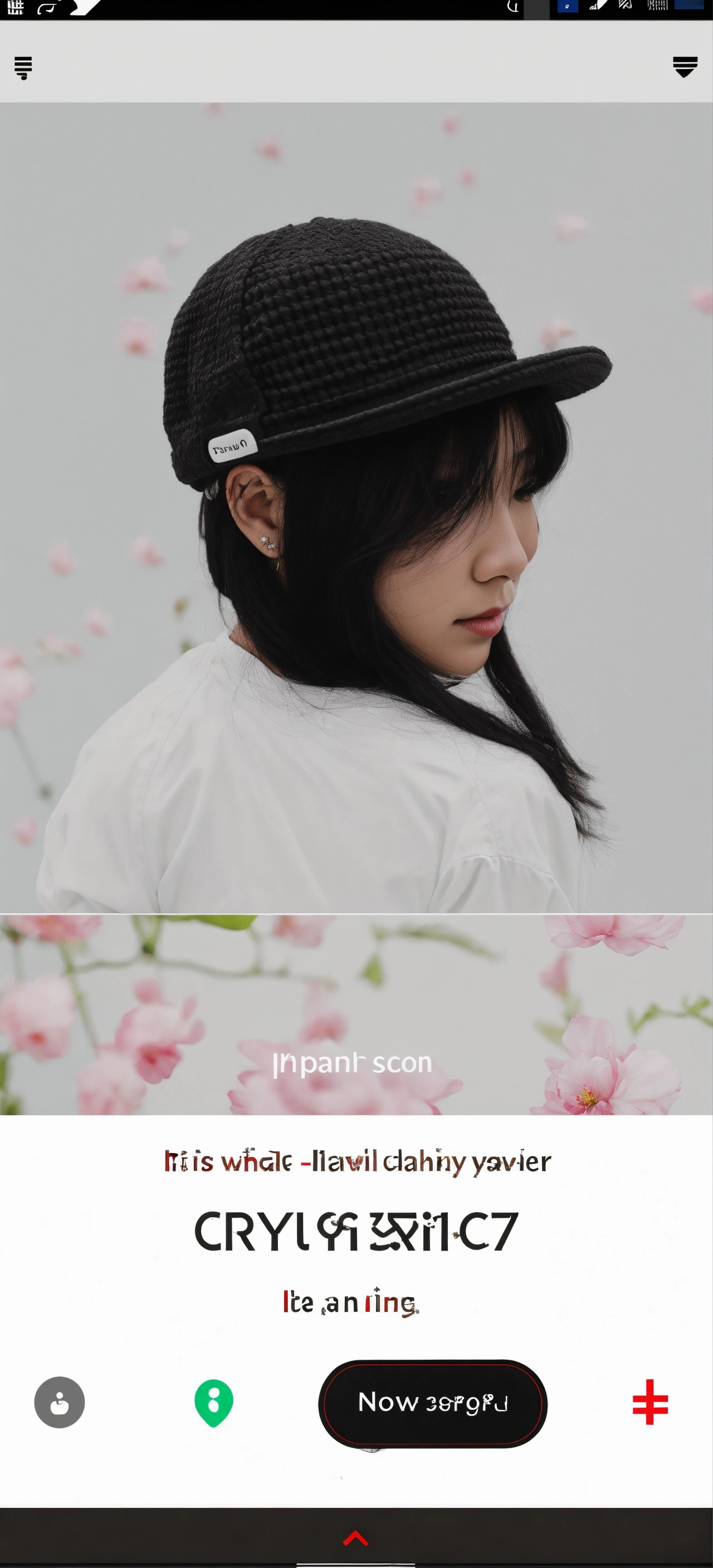The image size is (713, 1568).
Task: Expand the dropdown icon at top right
Action: point(685,66)
